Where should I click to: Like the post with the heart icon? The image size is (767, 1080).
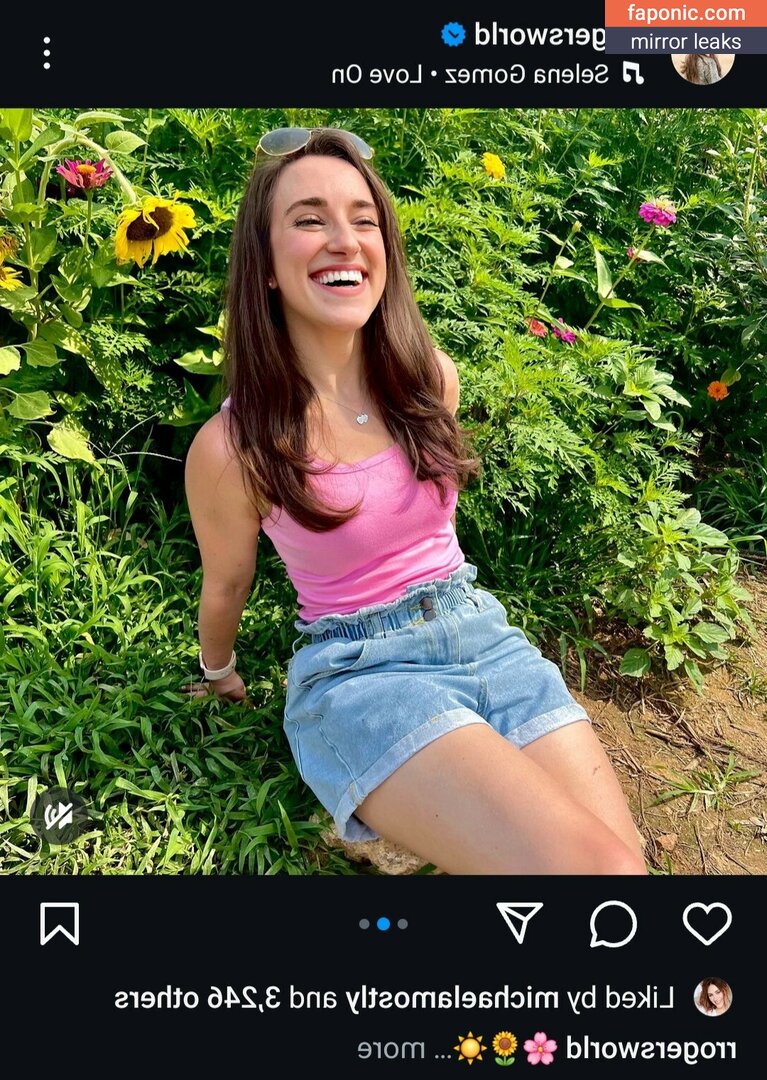coord(707,923)
